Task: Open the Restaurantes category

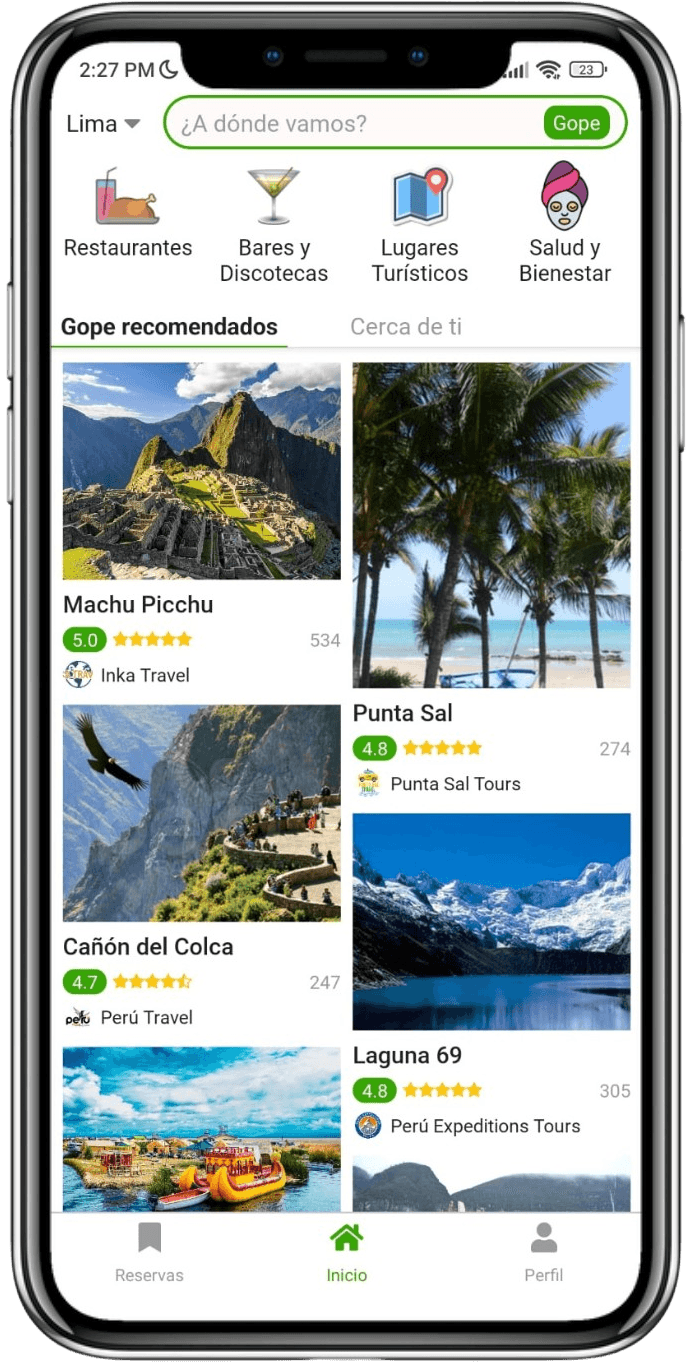Action: tap(127, 213)
